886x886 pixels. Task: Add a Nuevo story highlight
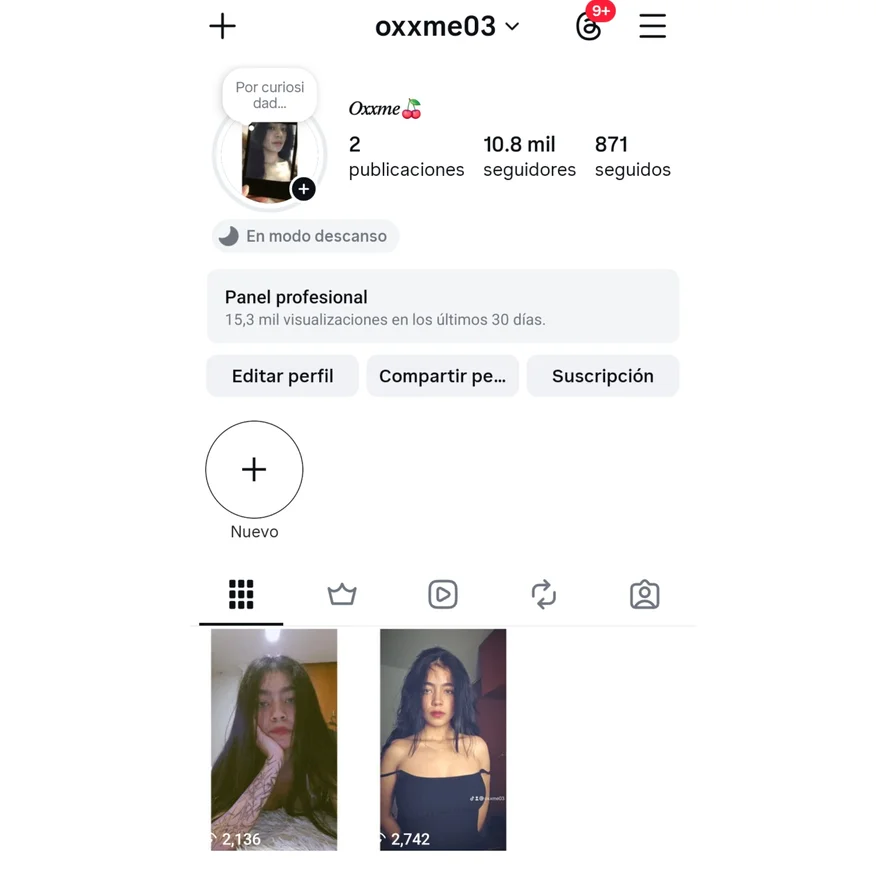click(254, 470)
